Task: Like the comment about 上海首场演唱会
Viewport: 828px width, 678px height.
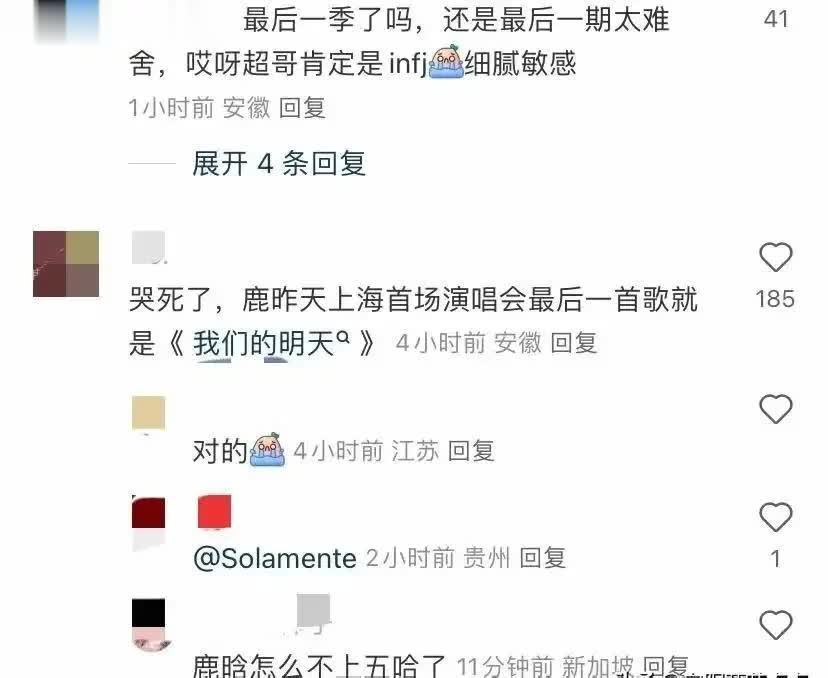Action: pos(775,258)
